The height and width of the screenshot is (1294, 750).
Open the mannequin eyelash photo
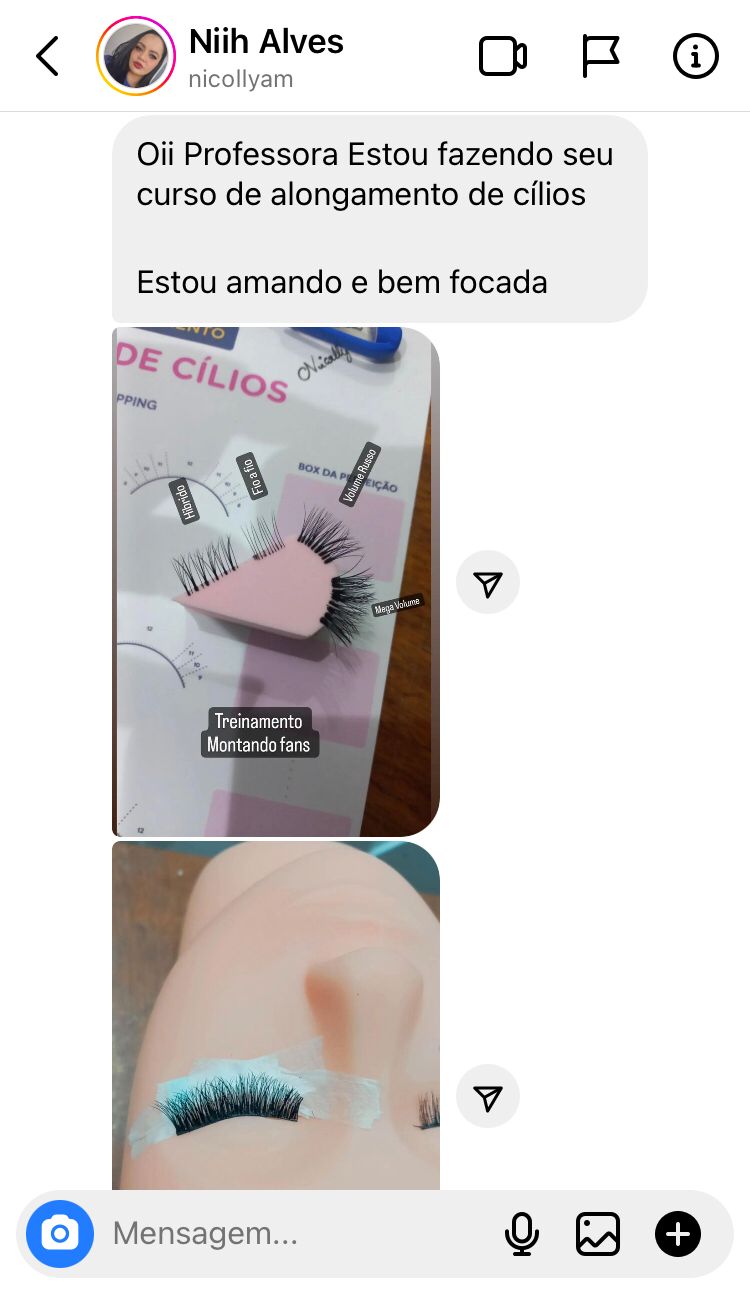click(275, 1015)
